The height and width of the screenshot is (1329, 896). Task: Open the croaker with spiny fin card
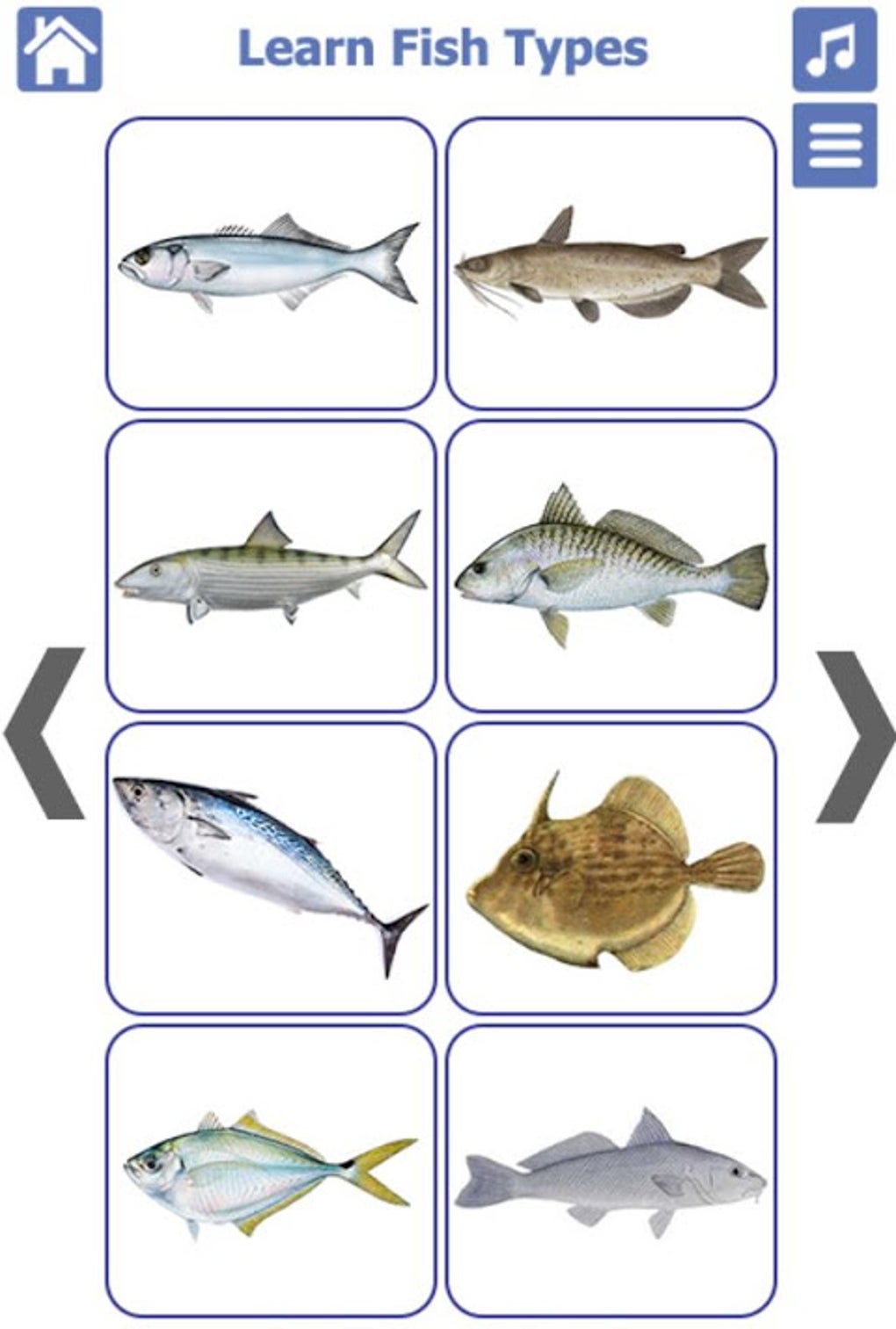coord(611,567)
